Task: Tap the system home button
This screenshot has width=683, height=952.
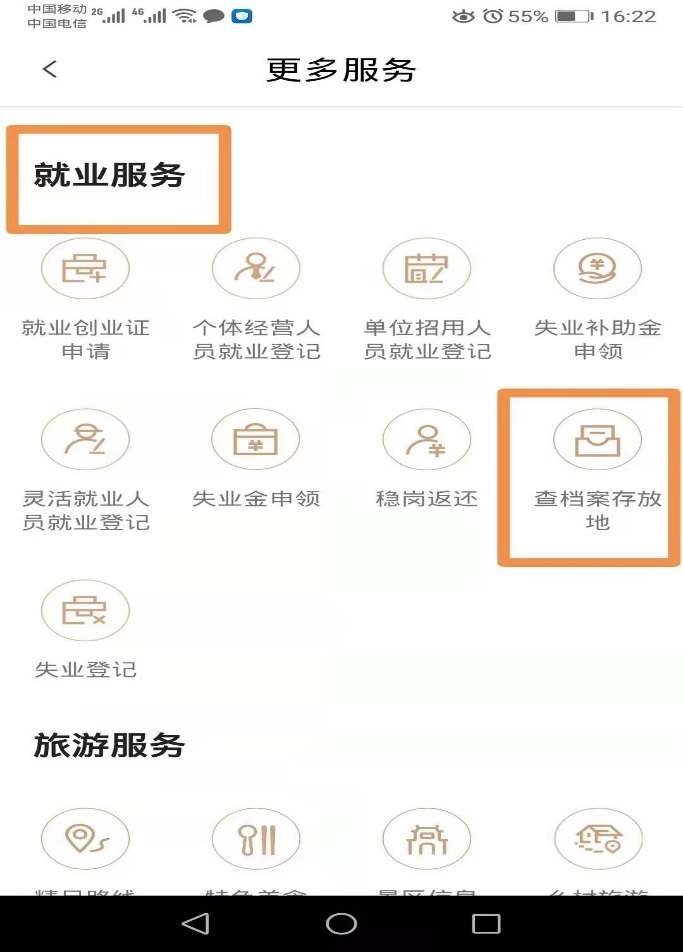Action: tap(341, 923)
